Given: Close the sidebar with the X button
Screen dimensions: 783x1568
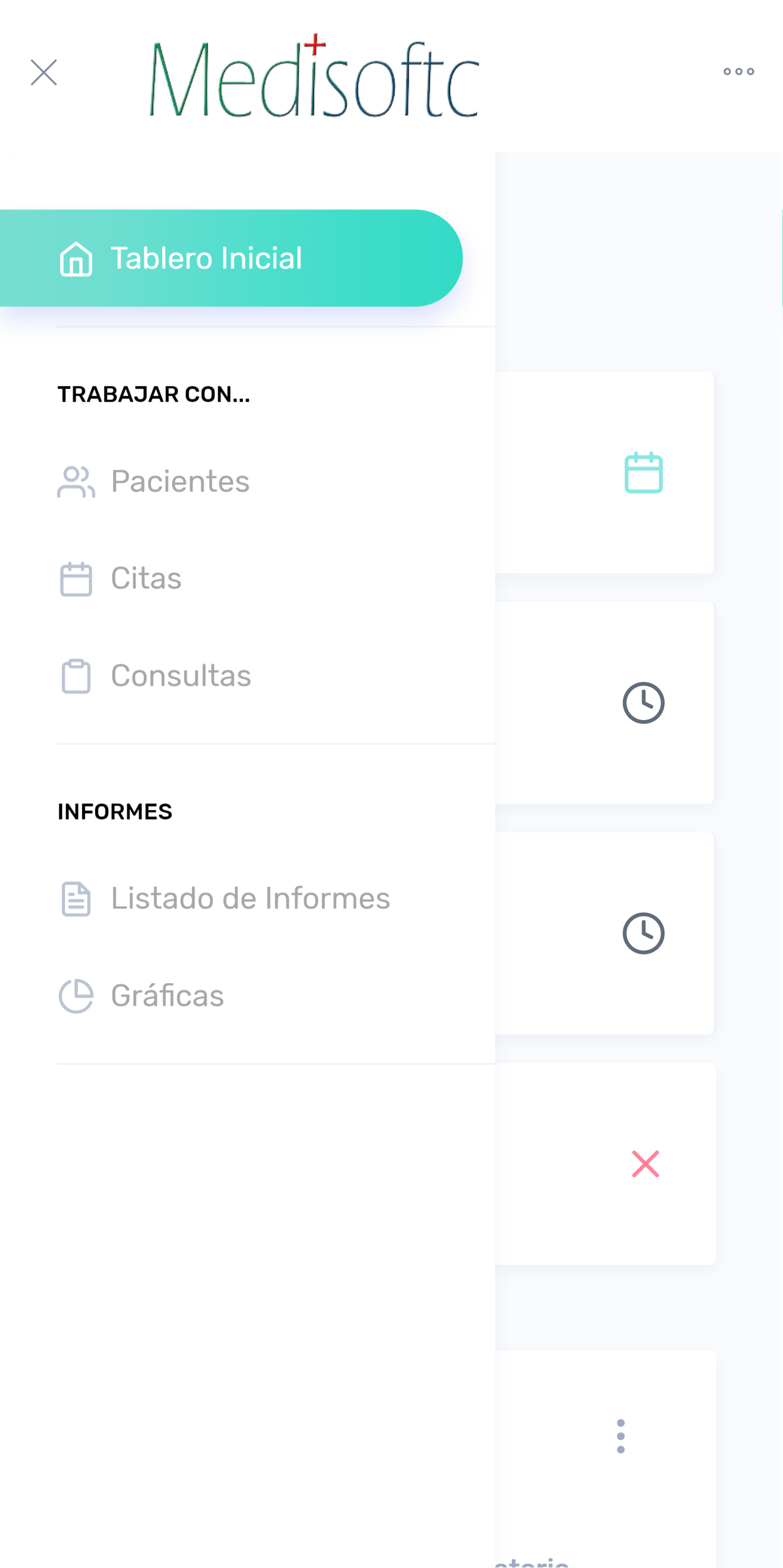Looking at the screenshot, I should point(44,72).
